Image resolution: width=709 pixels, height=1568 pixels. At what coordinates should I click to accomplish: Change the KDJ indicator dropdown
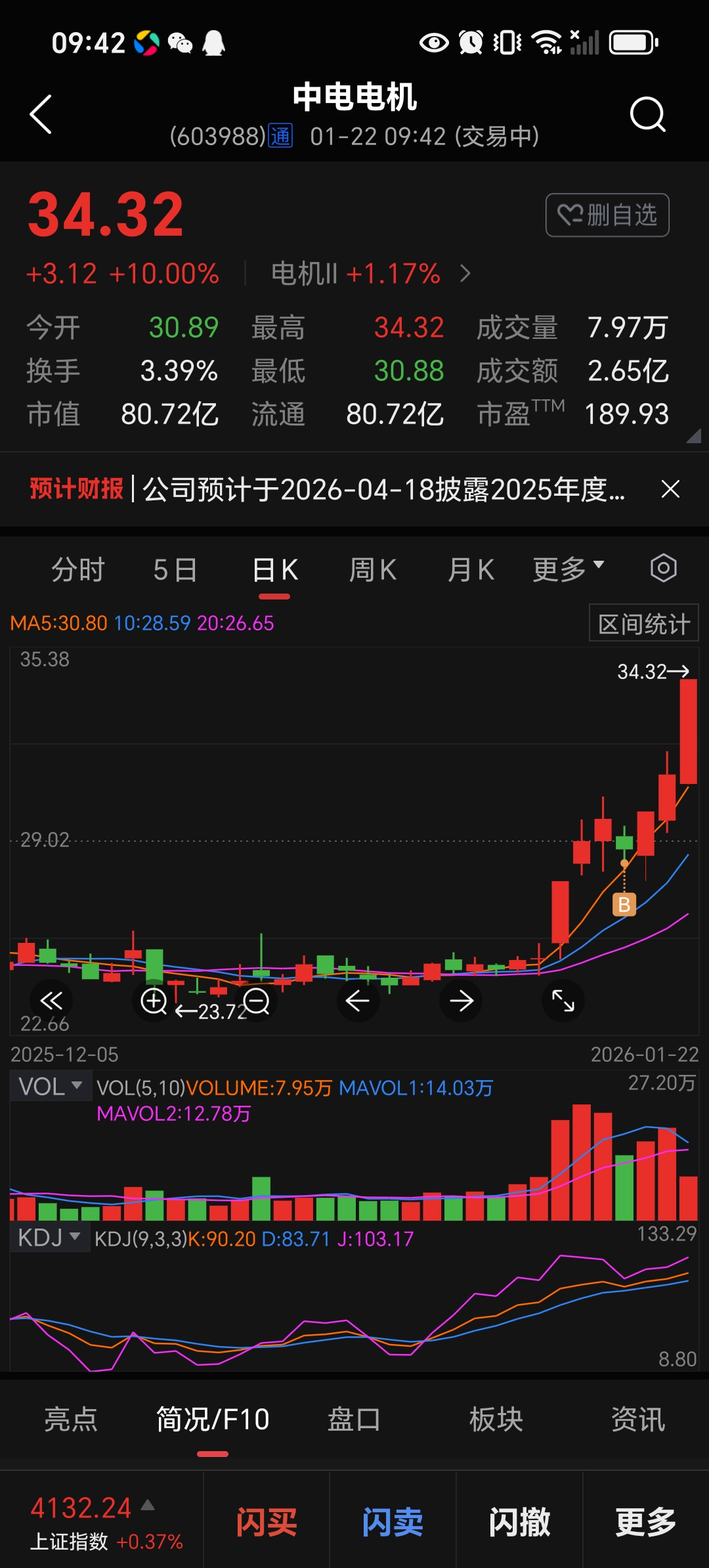click(49, 1238)
